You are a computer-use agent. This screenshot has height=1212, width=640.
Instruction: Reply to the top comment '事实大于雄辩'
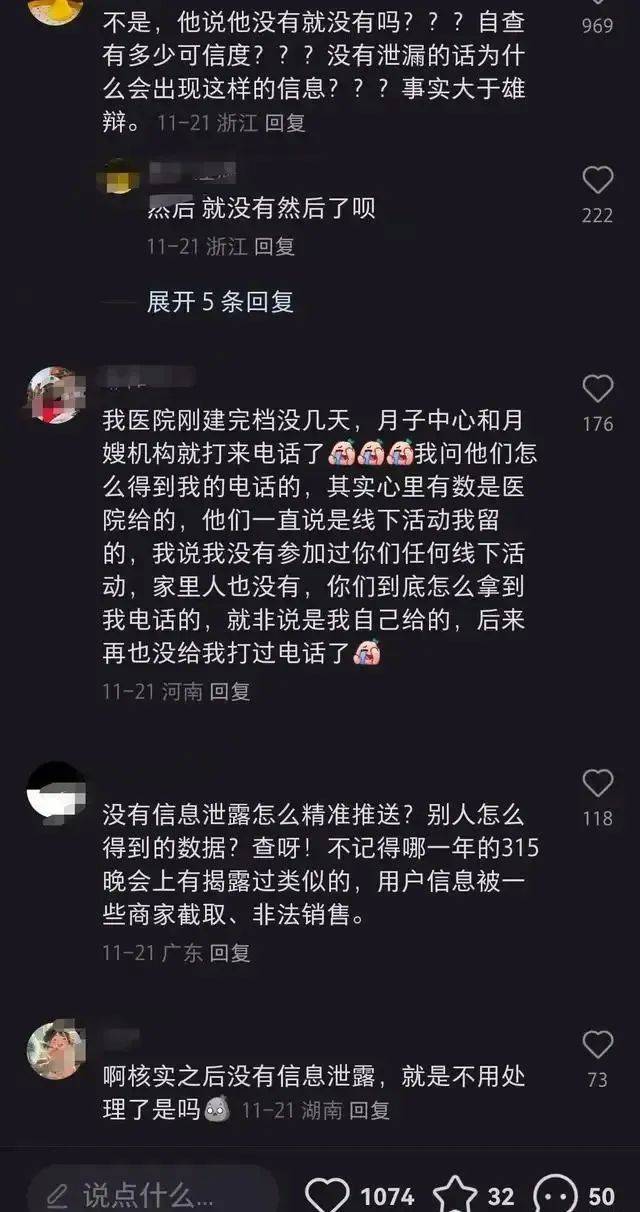coord(285,124)
